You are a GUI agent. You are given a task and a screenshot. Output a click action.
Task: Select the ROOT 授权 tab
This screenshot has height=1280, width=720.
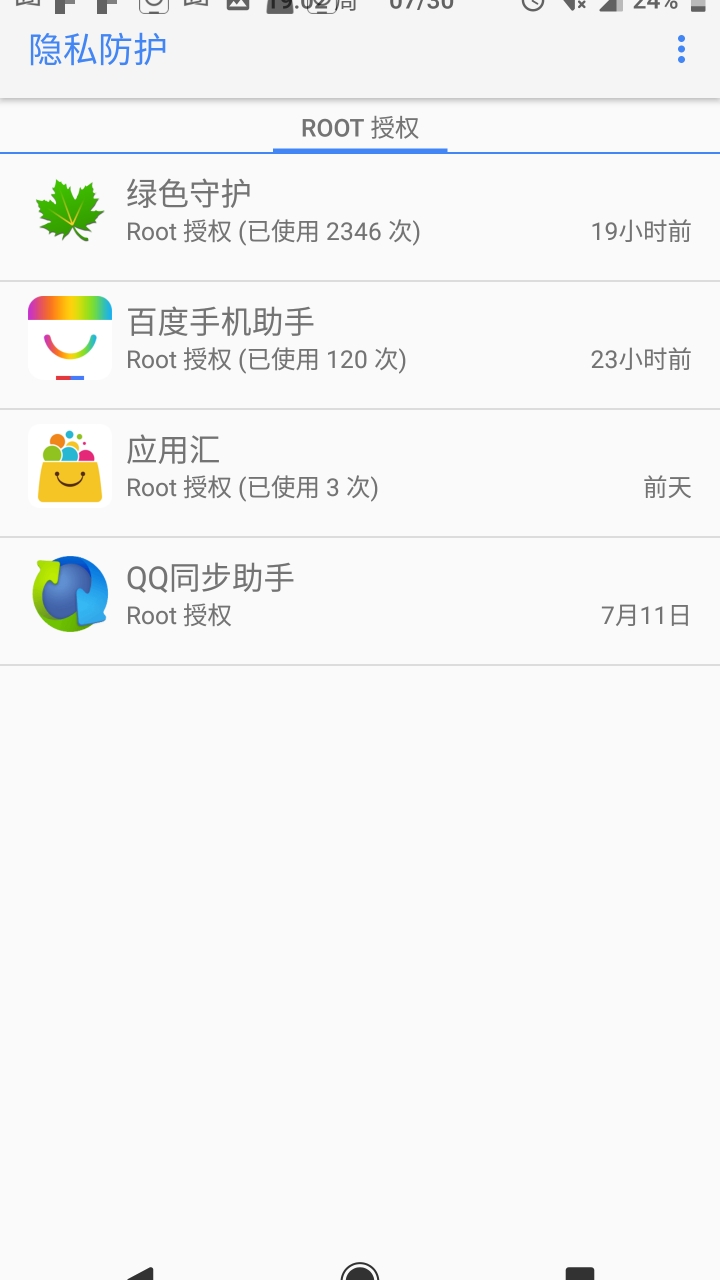pos(360,128)
